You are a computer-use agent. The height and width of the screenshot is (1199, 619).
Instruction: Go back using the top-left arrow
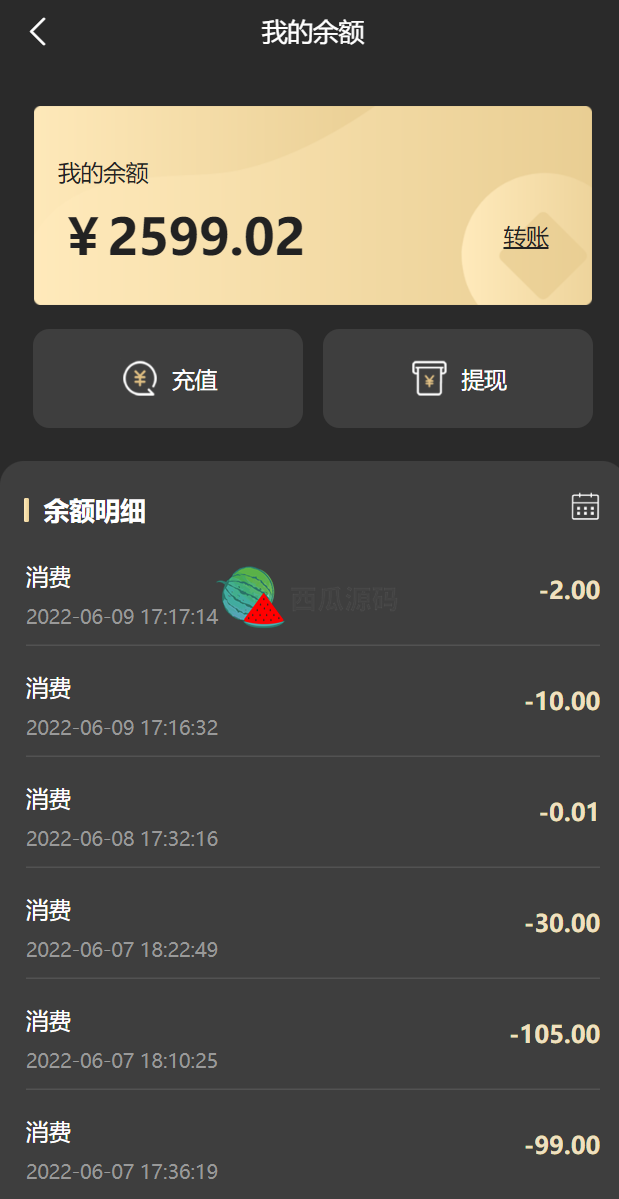(38, 32)
